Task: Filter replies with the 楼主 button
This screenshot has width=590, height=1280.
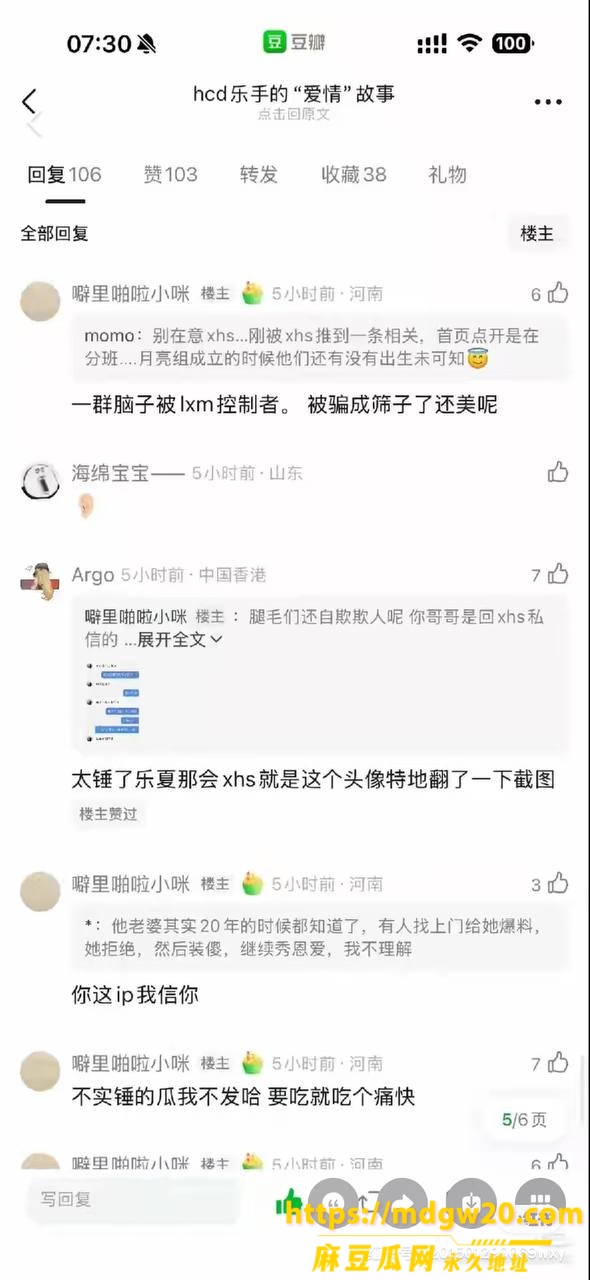Action: [x=537, y=233]
